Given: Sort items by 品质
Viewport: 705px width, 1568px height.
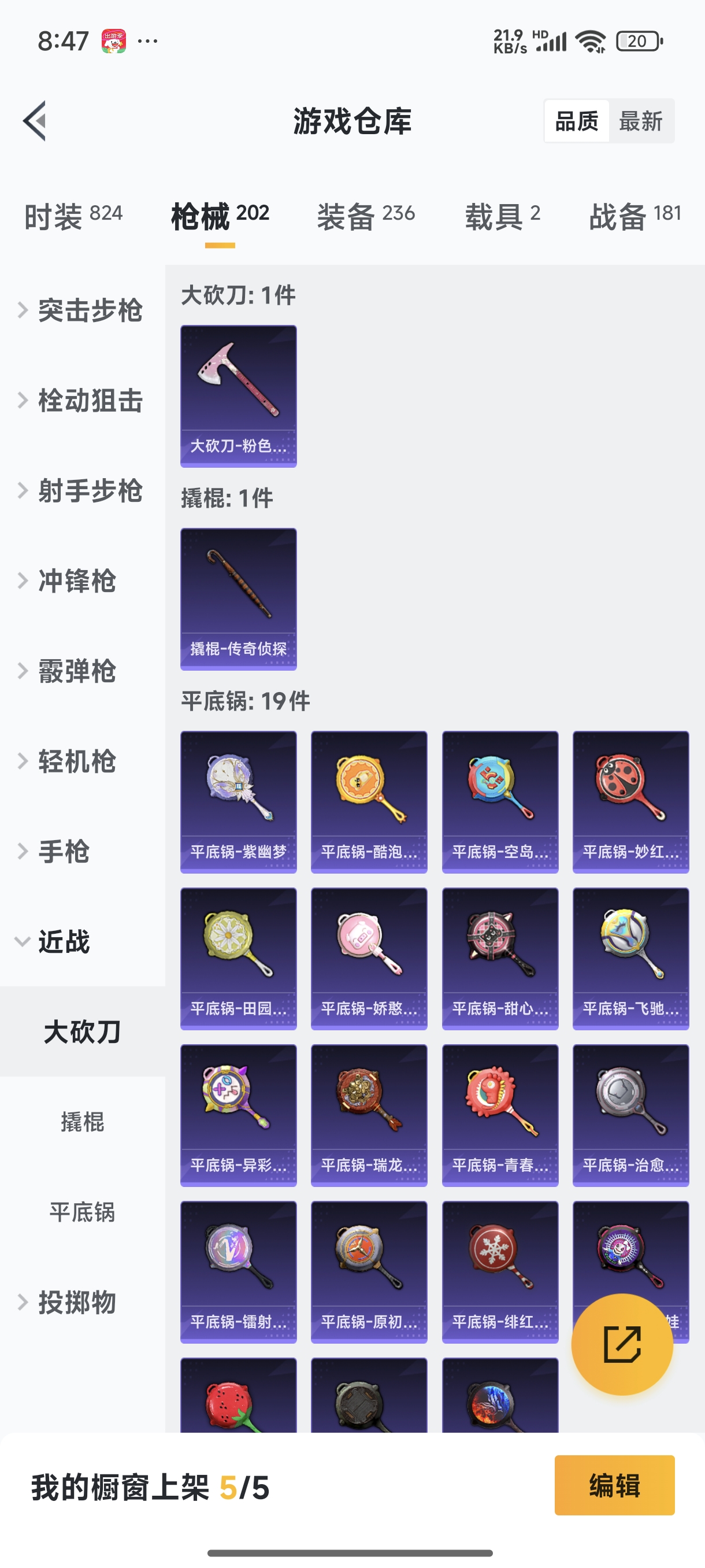Looking at the screenshot, I should click(x=576, y=121).
